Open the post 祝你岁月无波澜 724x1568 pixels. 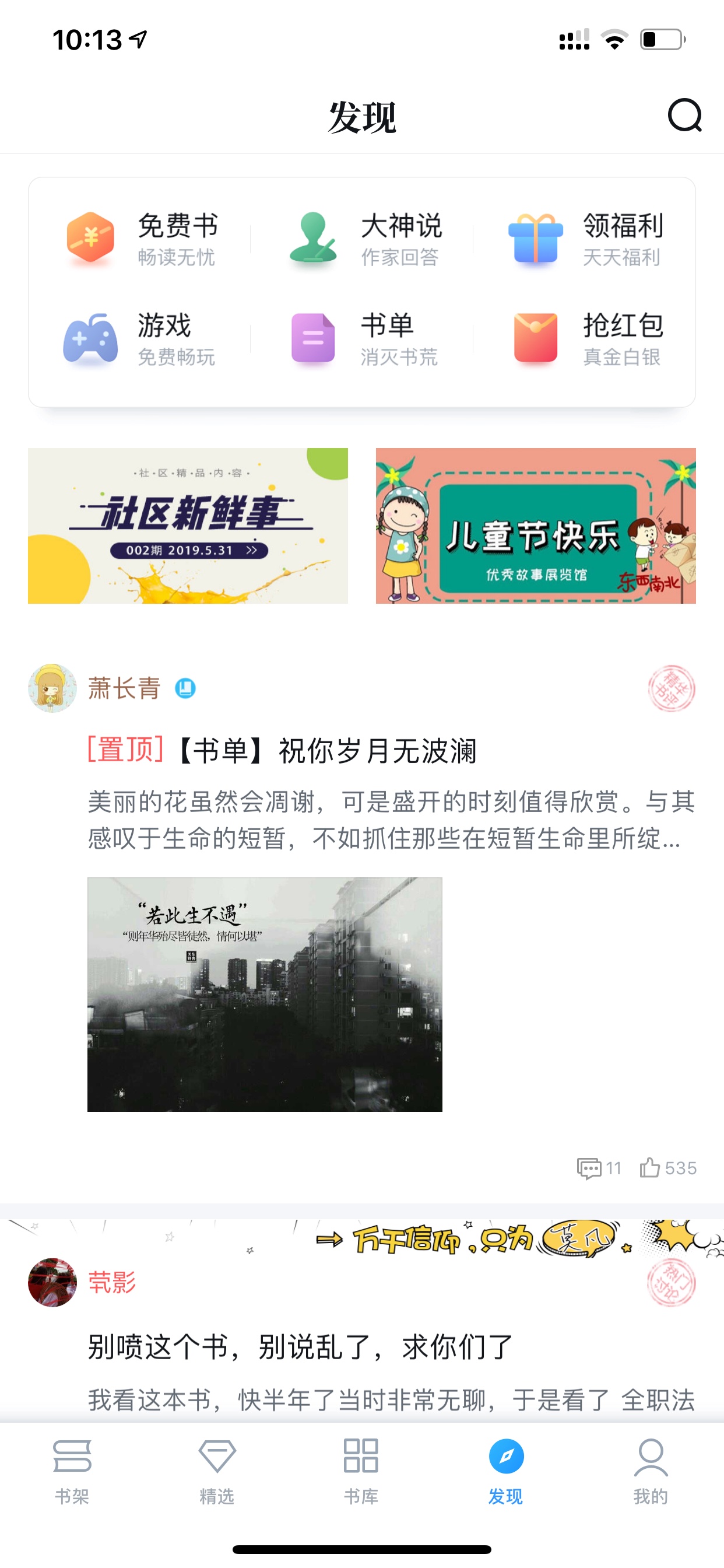(x=282, y=750)
